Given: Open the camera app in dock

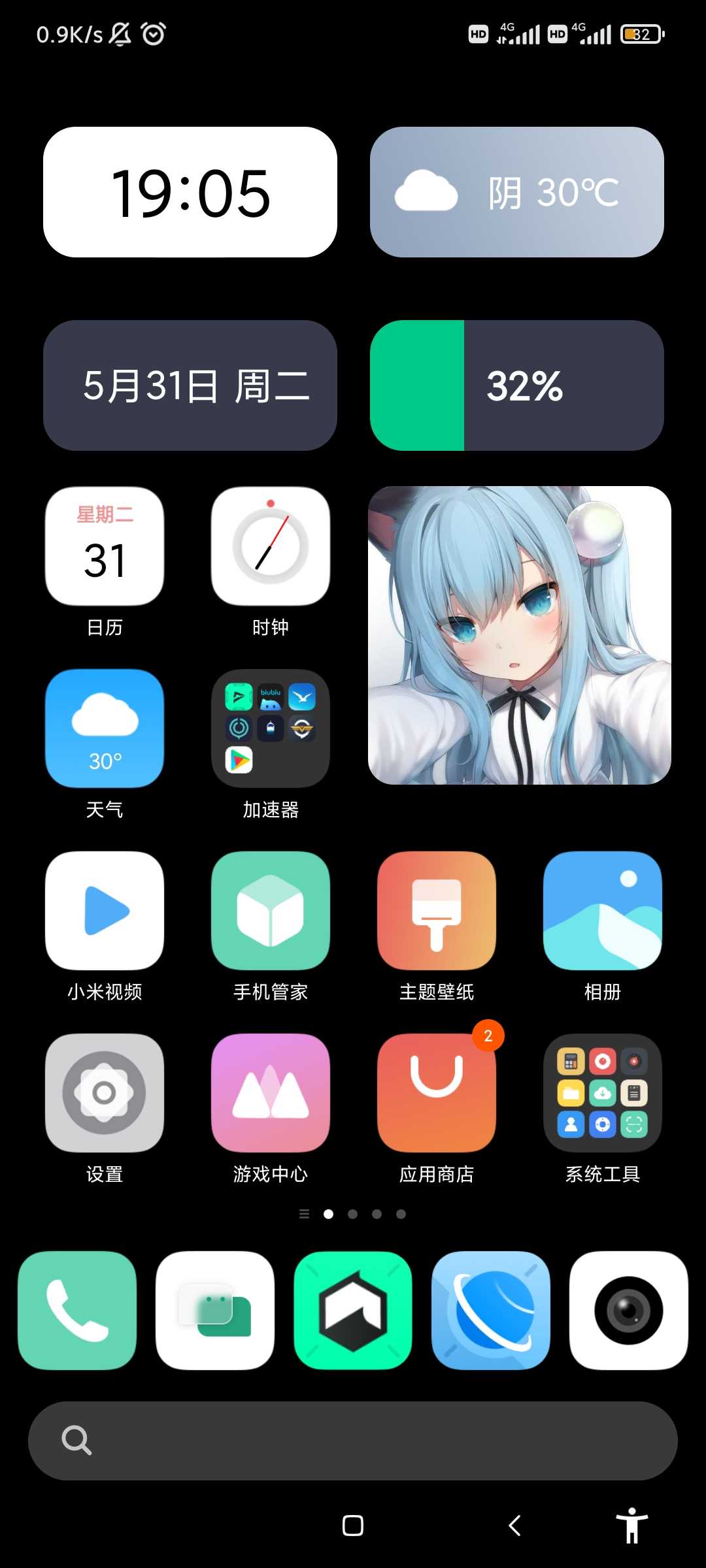Looking at the screenshot, I should point(628,1310).
